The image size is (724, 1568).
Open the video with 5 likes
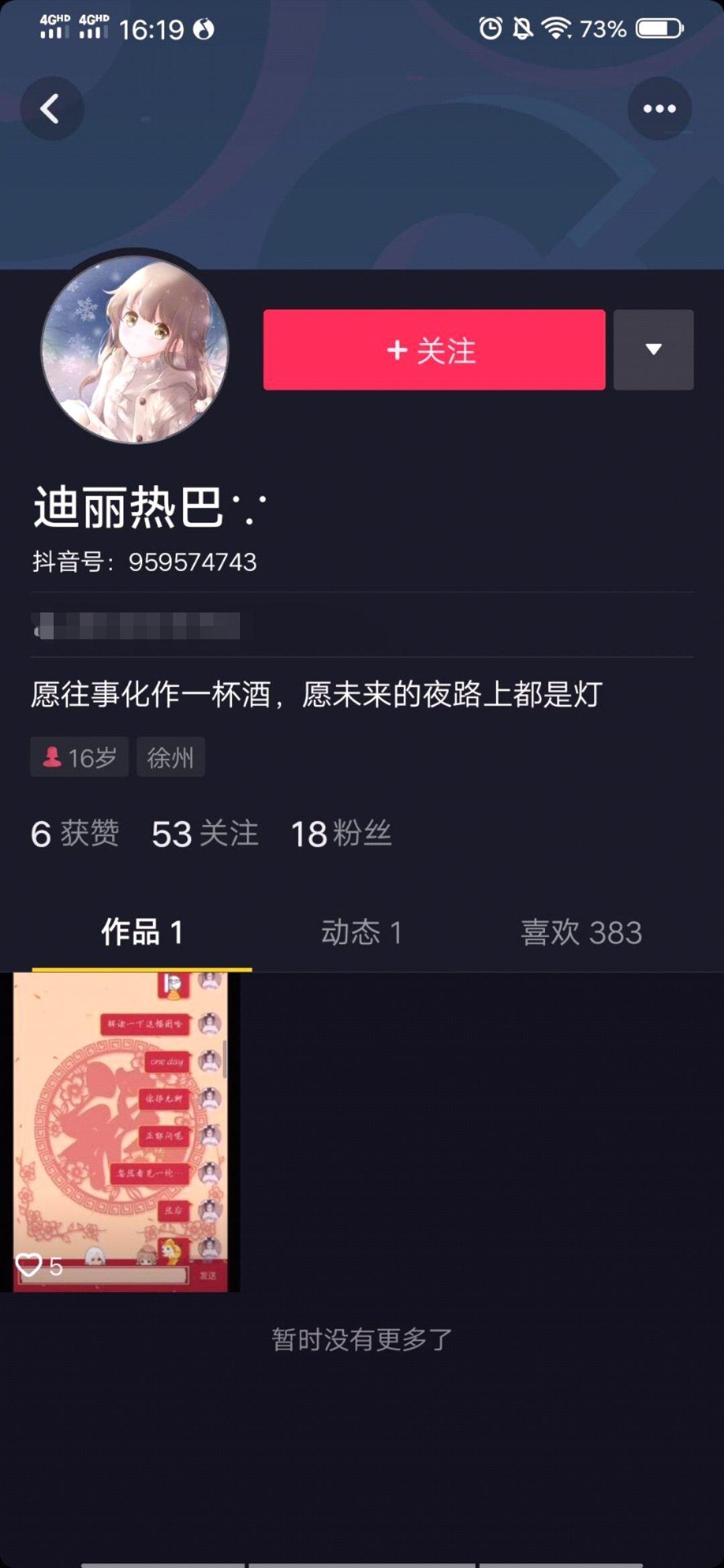pyautogui.click(x=121, y=1131)
